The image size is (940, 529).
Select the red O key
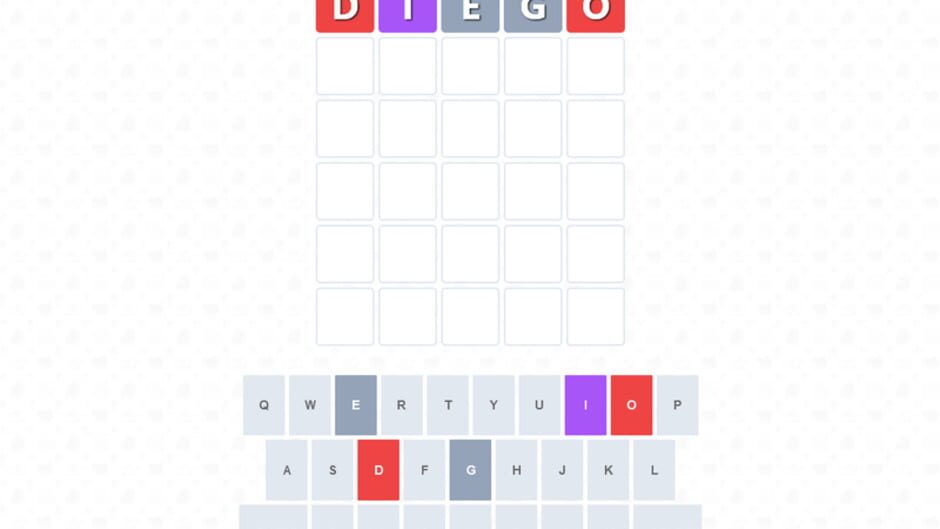pos(631,405)
